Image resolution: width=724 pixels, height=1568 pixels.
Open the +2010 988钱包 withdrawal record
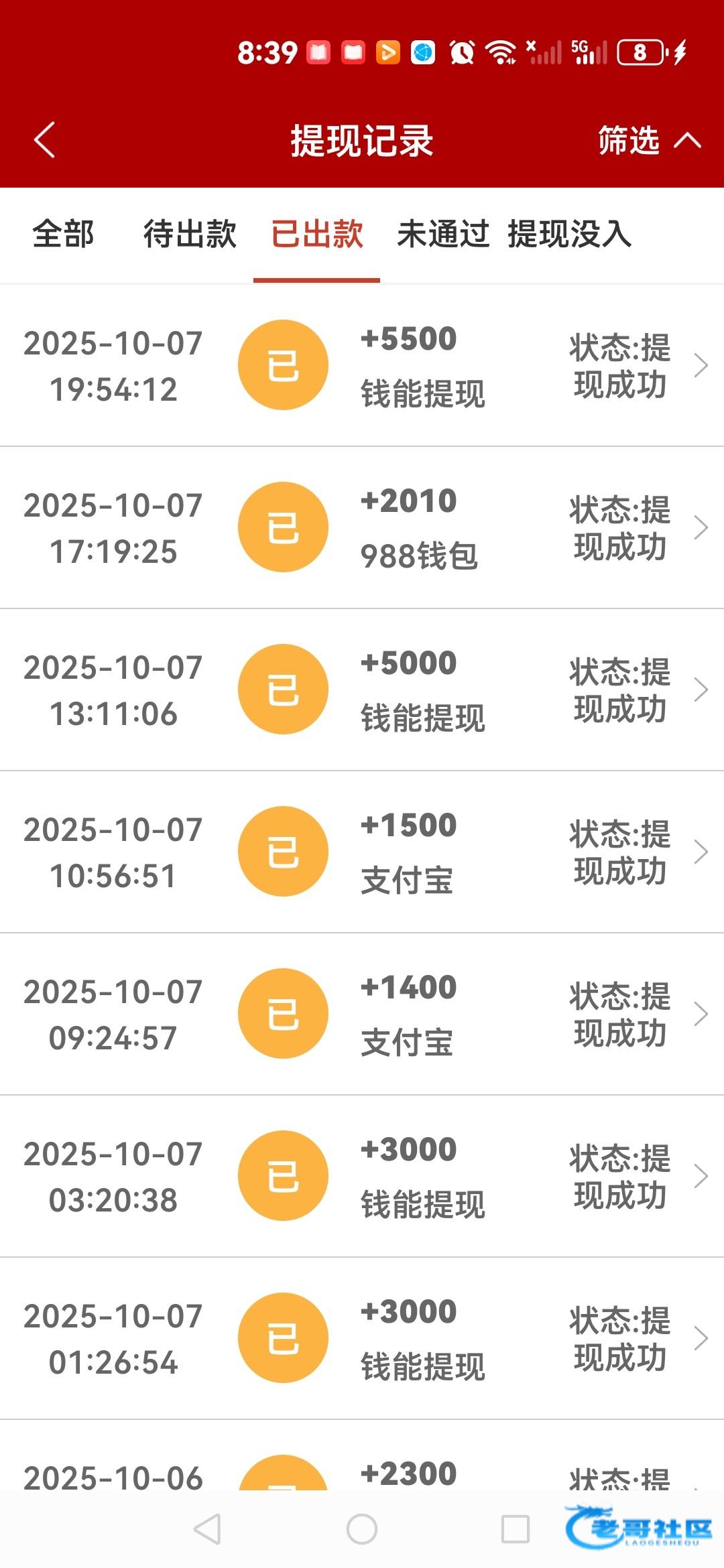coord(362,527)
